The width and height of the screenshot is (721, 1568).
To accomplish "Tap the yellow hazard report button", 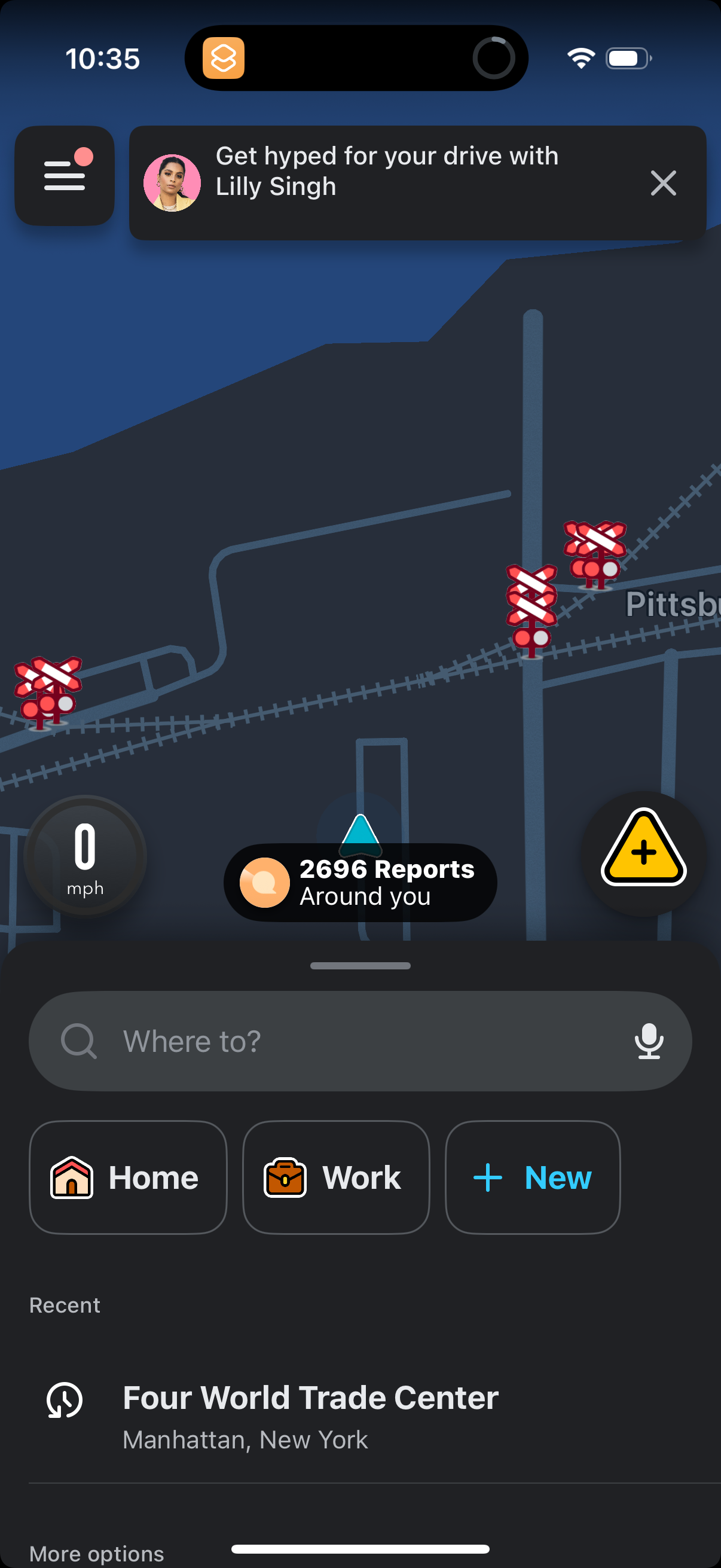I will tap(643, 854).
